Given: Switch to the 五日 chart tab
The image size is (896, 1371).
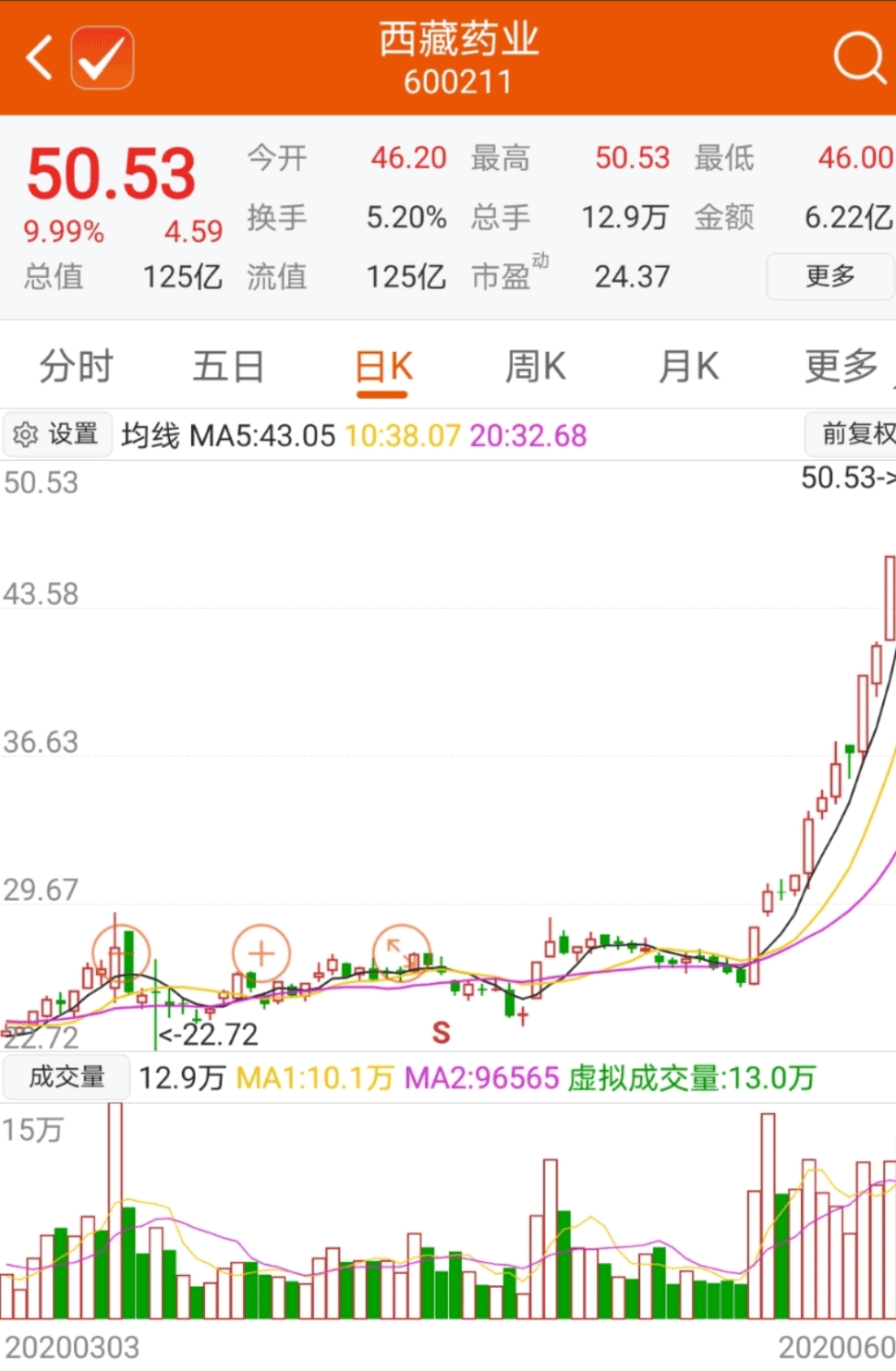Looking at the screenshot, I should (228, 367).
